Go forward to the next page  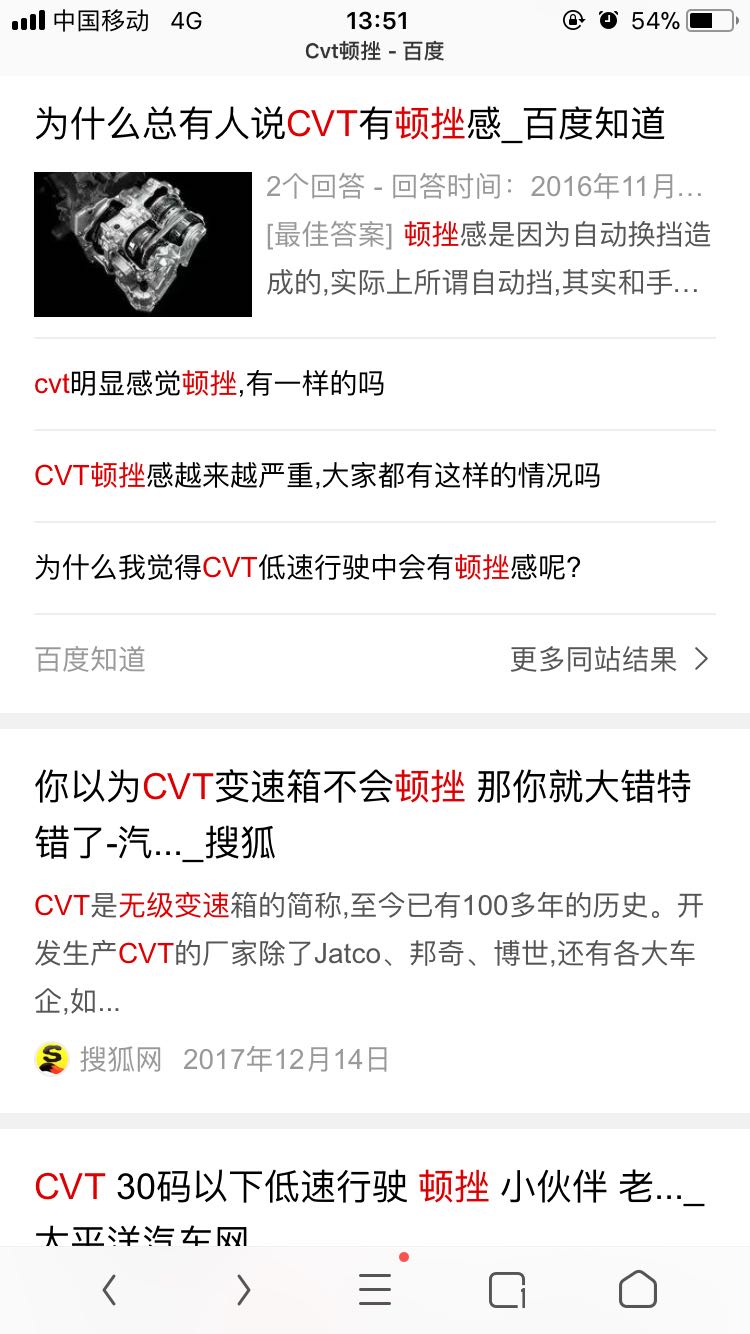click(243, 1291)
